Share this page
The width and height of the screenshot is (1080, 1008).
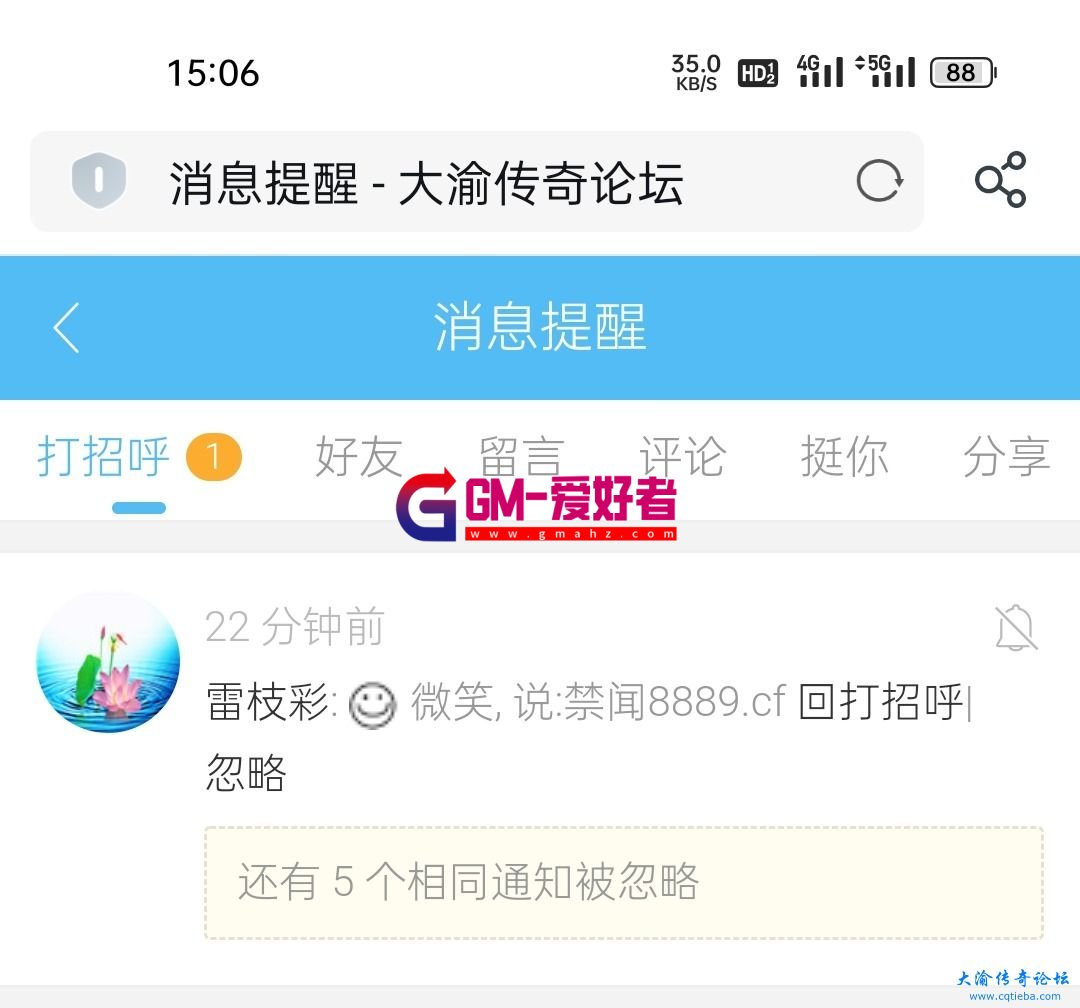point(1001,180)
